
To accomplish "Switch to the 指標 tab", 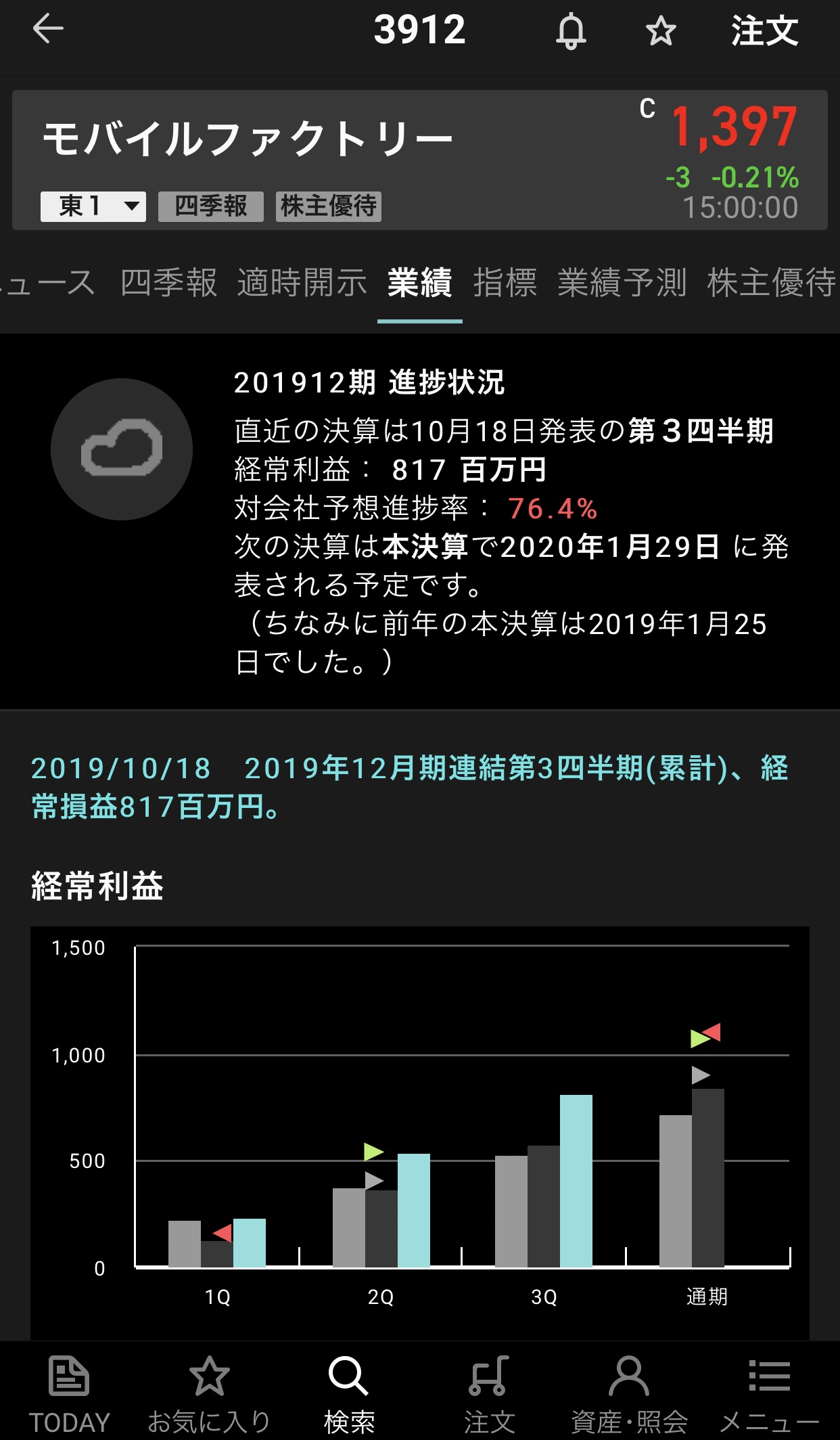I will tap(505, 282).
